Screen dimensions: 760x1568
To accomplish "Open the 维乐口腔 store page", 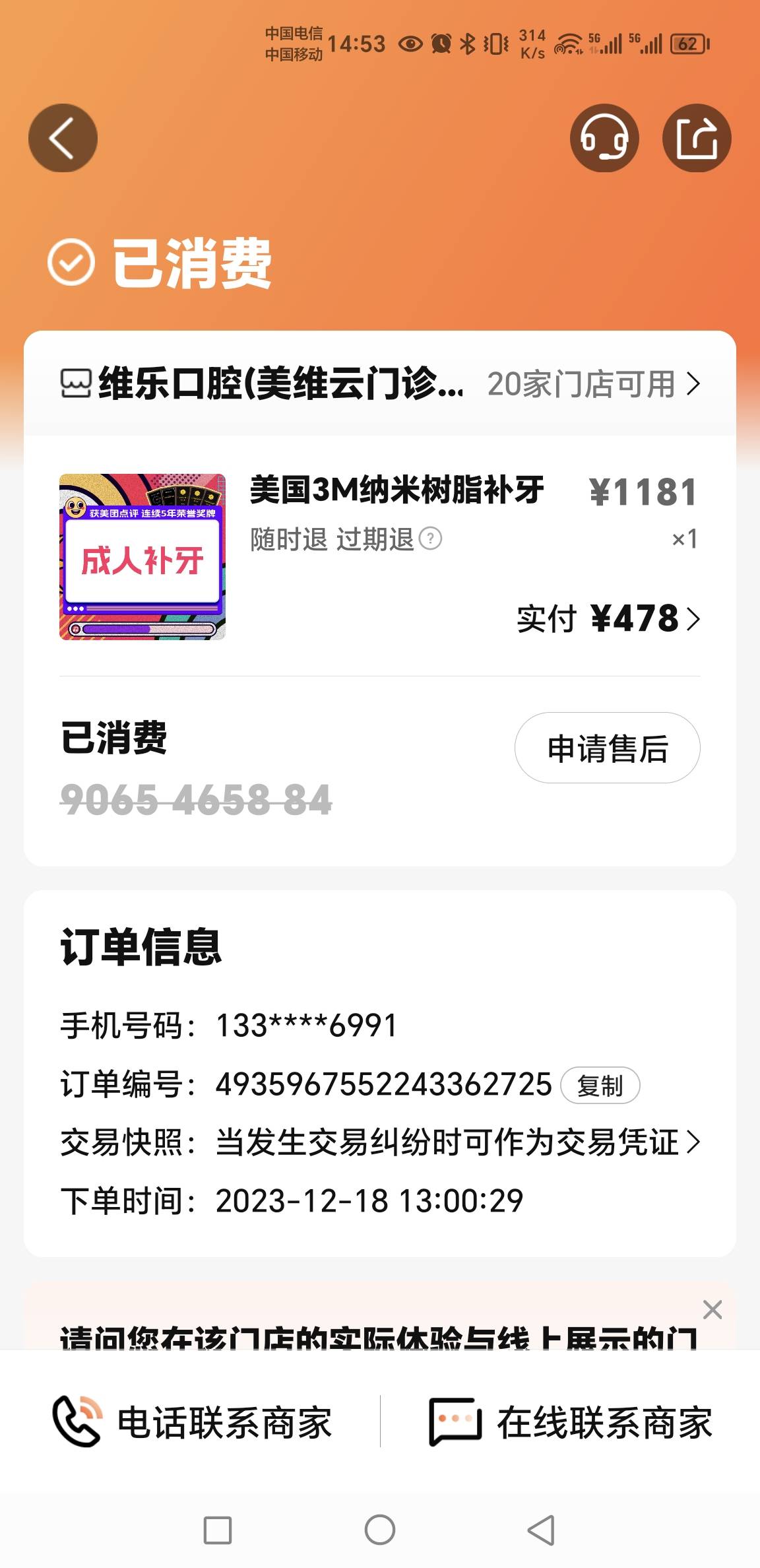I will point(262,384).
